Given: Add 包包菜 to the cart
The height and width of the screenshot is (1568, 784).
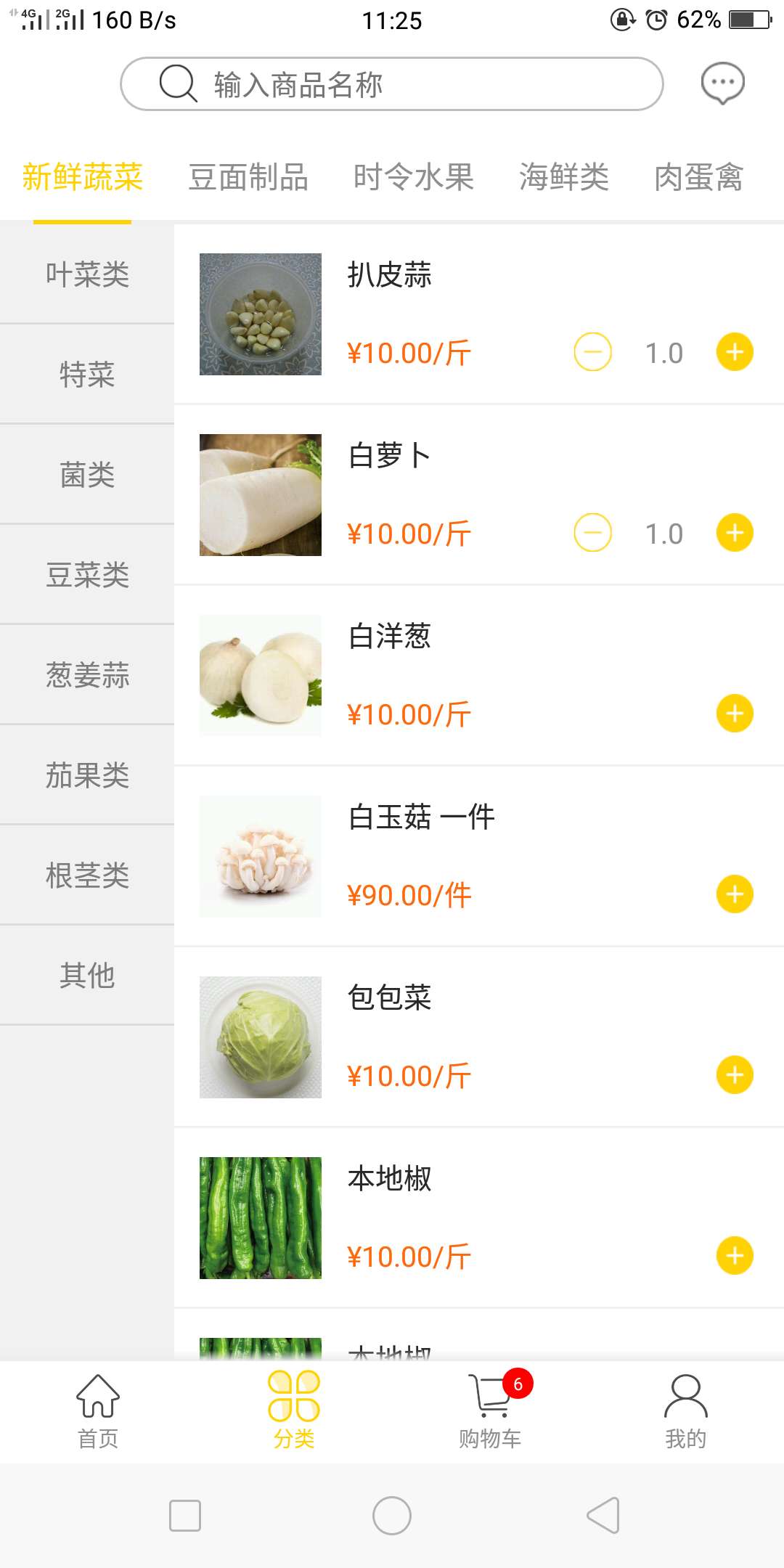Looking at the screenshot, I should tap(735, 1075).
